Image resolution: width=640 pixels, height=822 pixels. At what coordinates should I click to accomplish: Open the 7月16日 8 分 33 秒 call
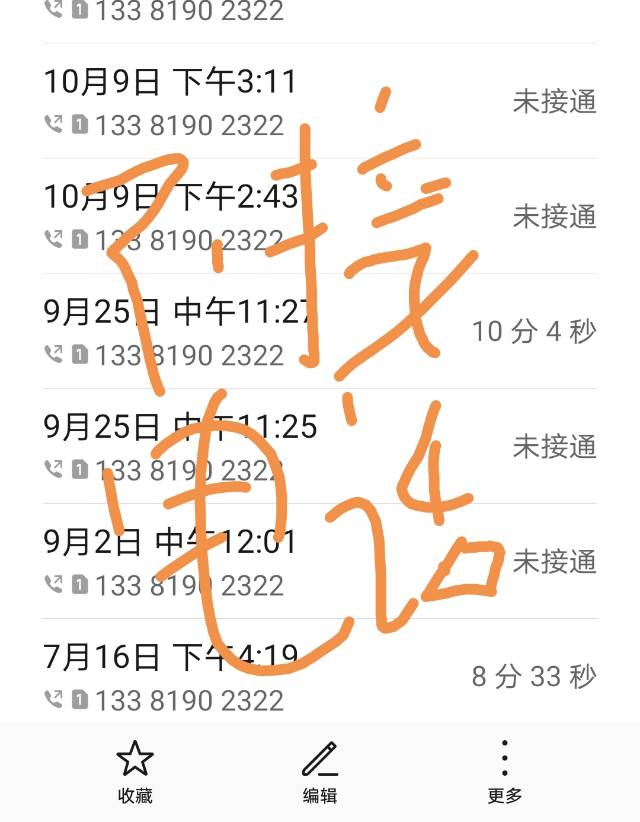pos(320,676)
